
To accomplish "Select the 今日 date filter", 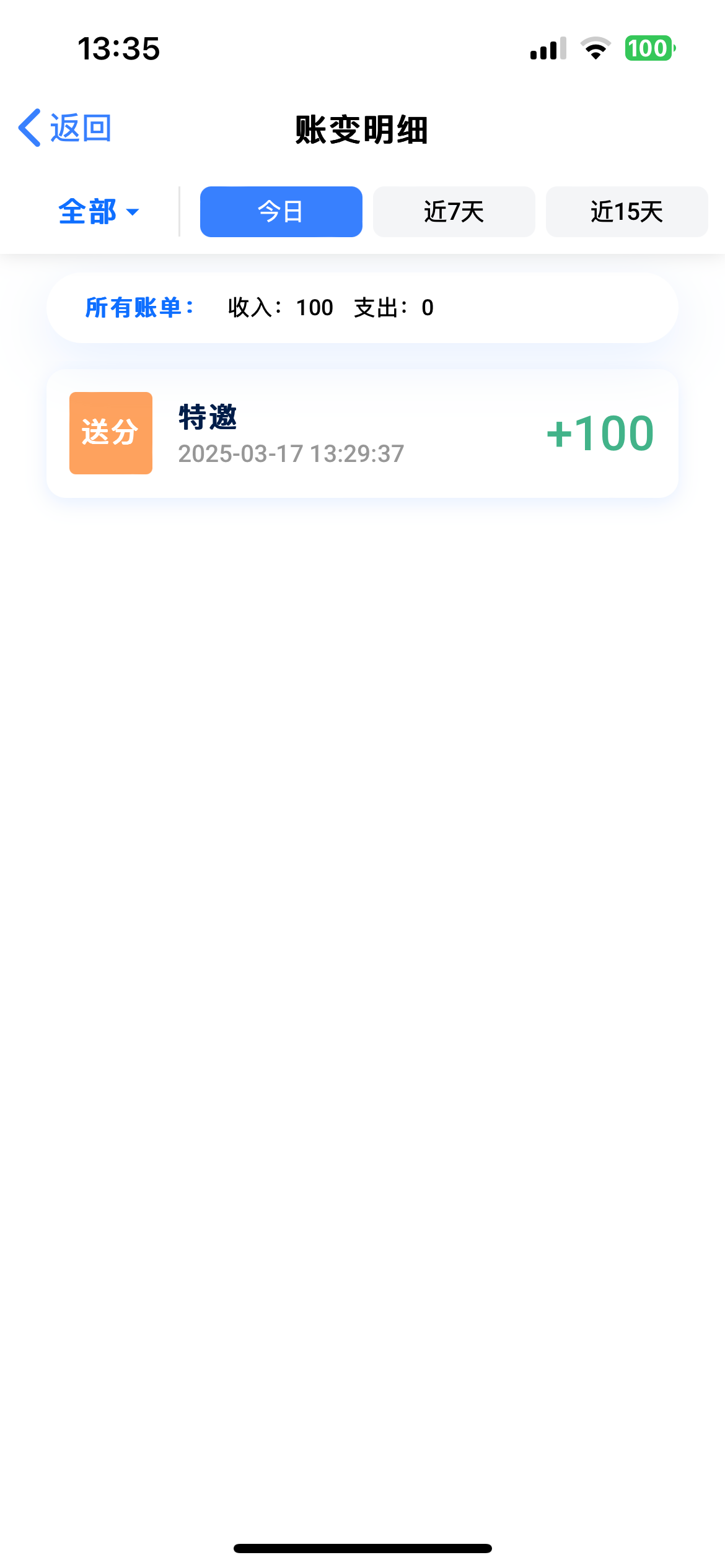I will point(281,212).
